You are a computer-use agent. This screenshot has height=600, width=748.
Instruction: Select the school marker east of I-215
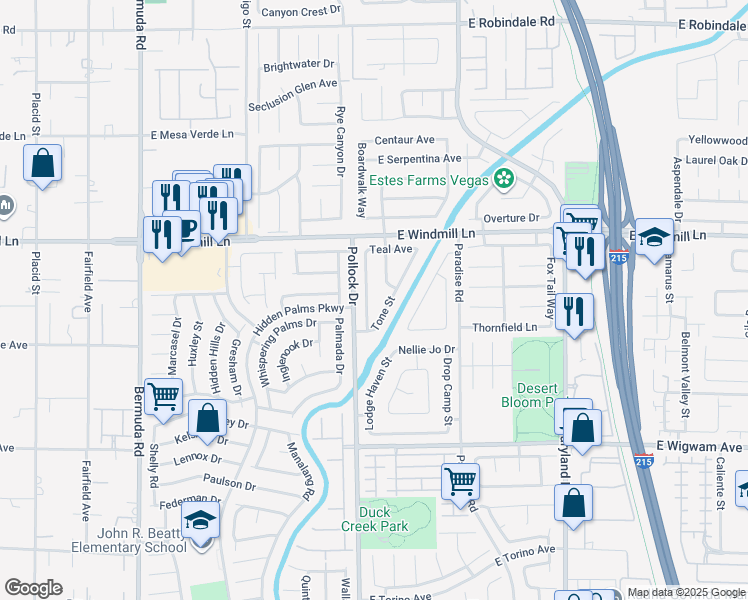654,238
